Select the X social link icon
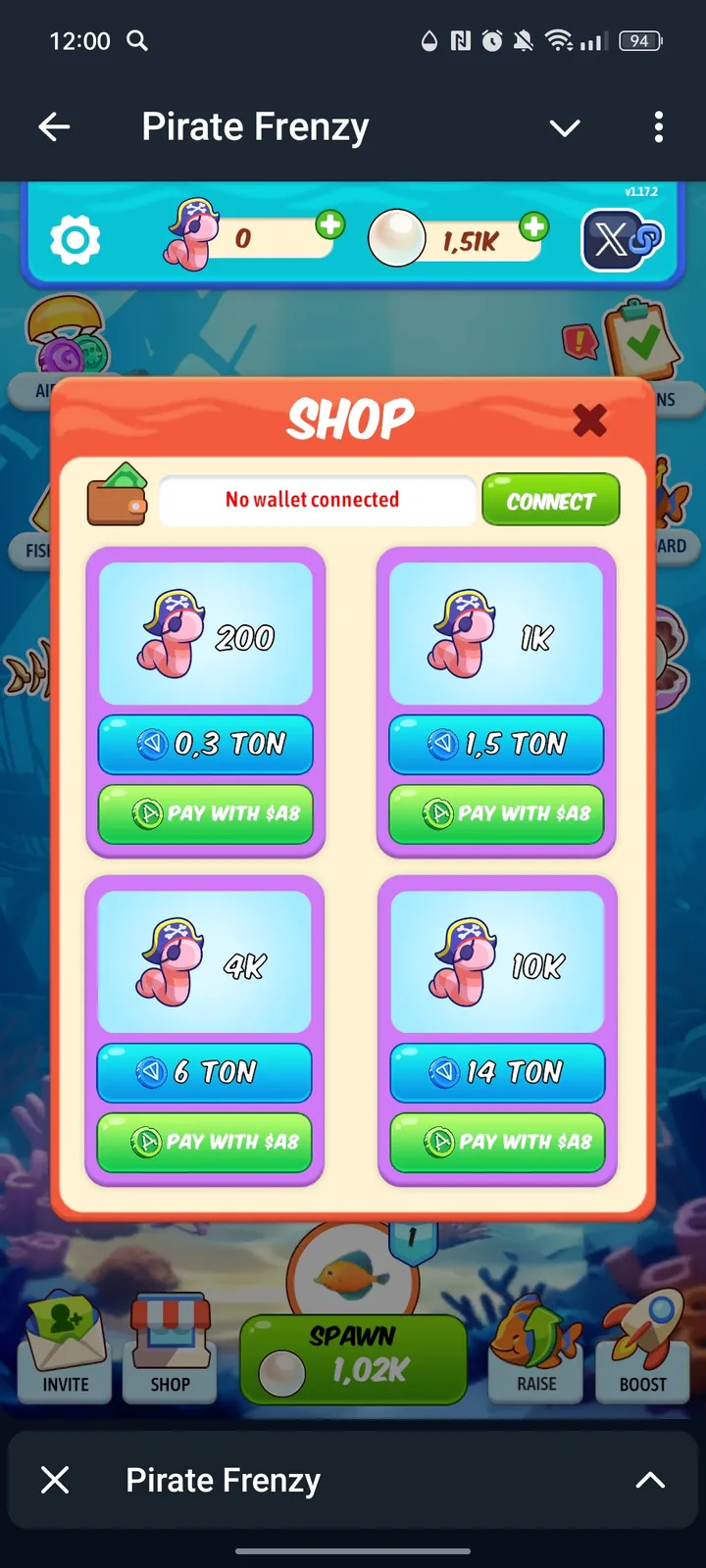Viewport: 706px width, 1568px height. point(622,236)
